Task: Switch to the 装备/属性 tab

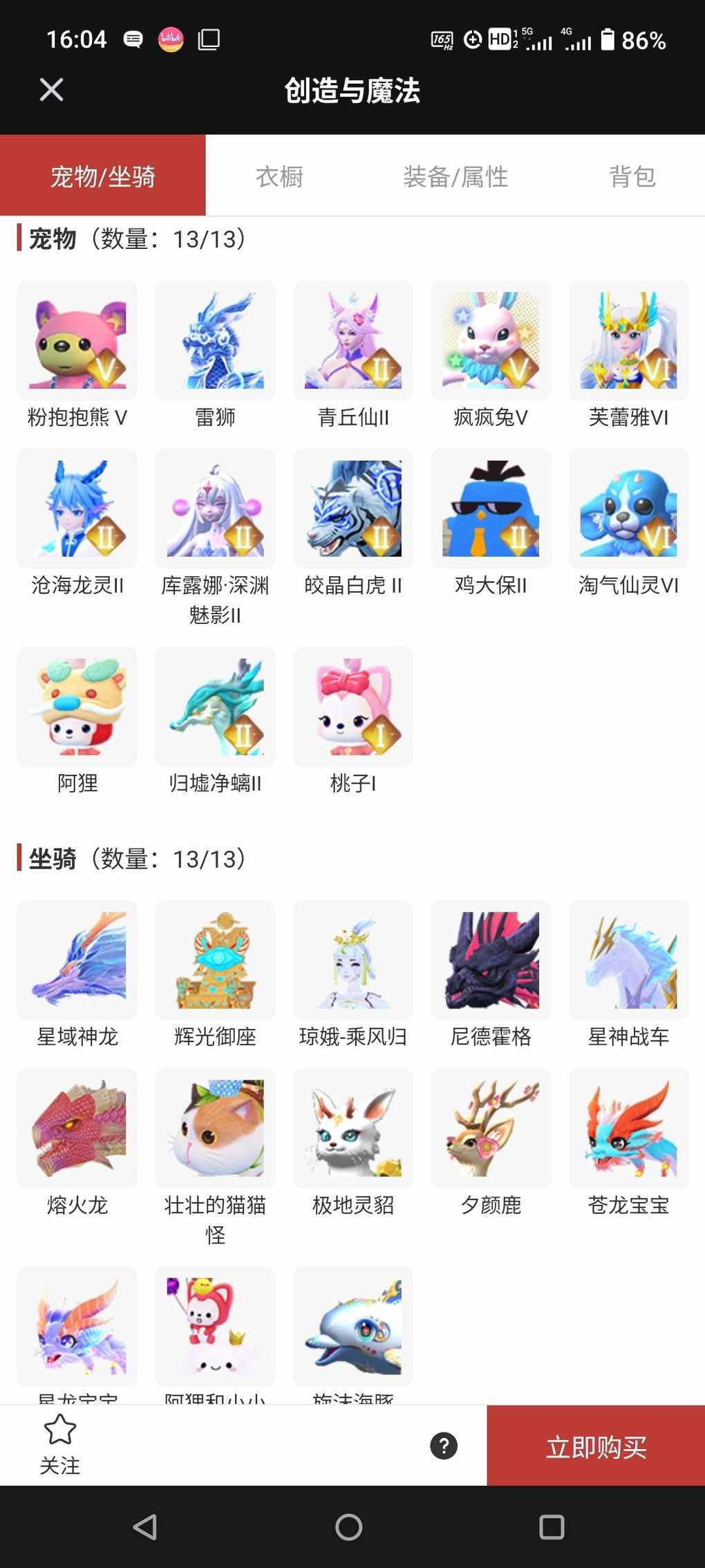Action: pyautogui.click(x=455, y=176)
